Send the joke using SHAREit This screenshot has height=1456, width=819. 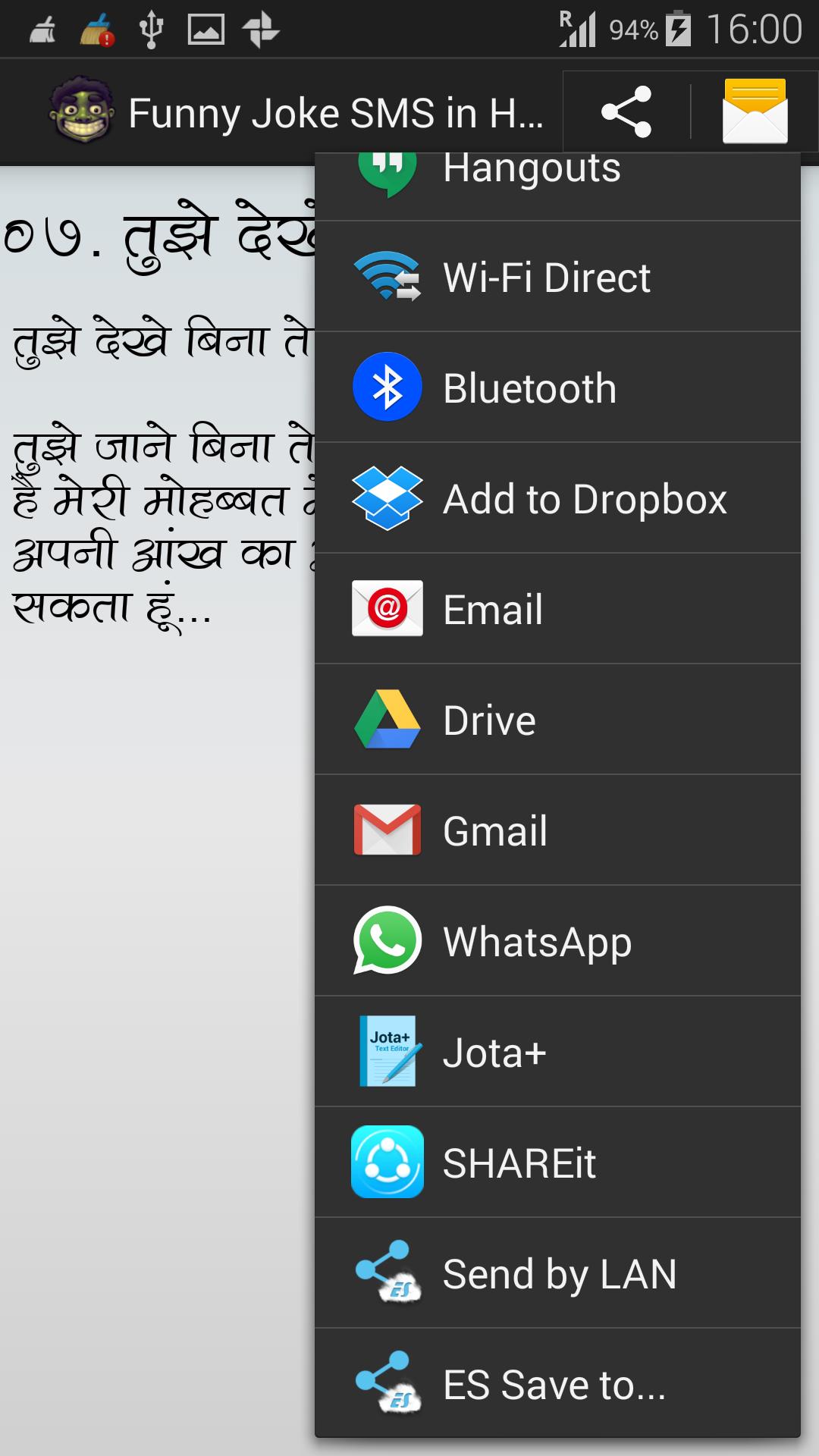518,1164
